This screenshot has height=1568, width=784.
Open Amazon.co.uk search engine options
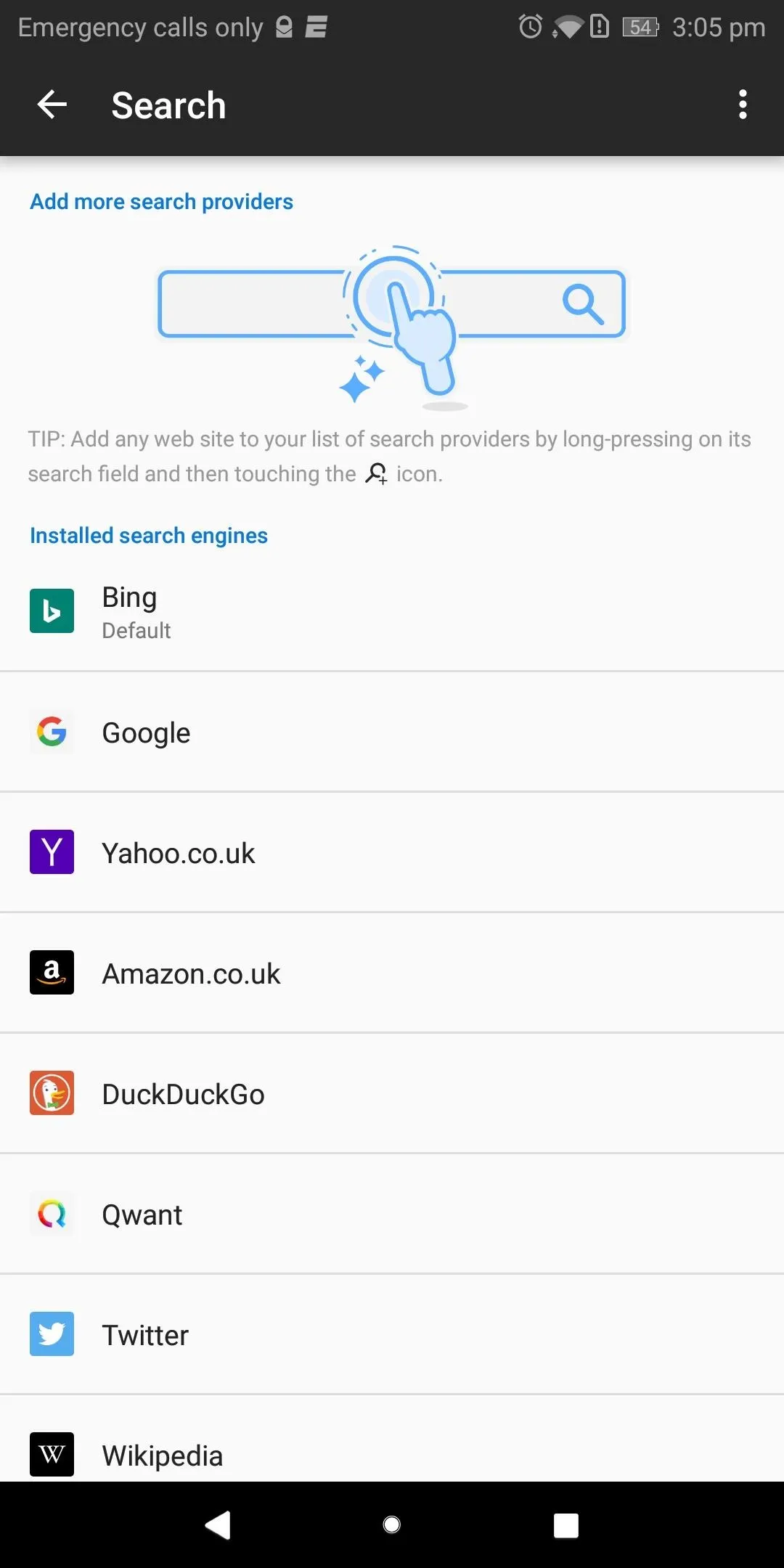[x=392, y=973]
